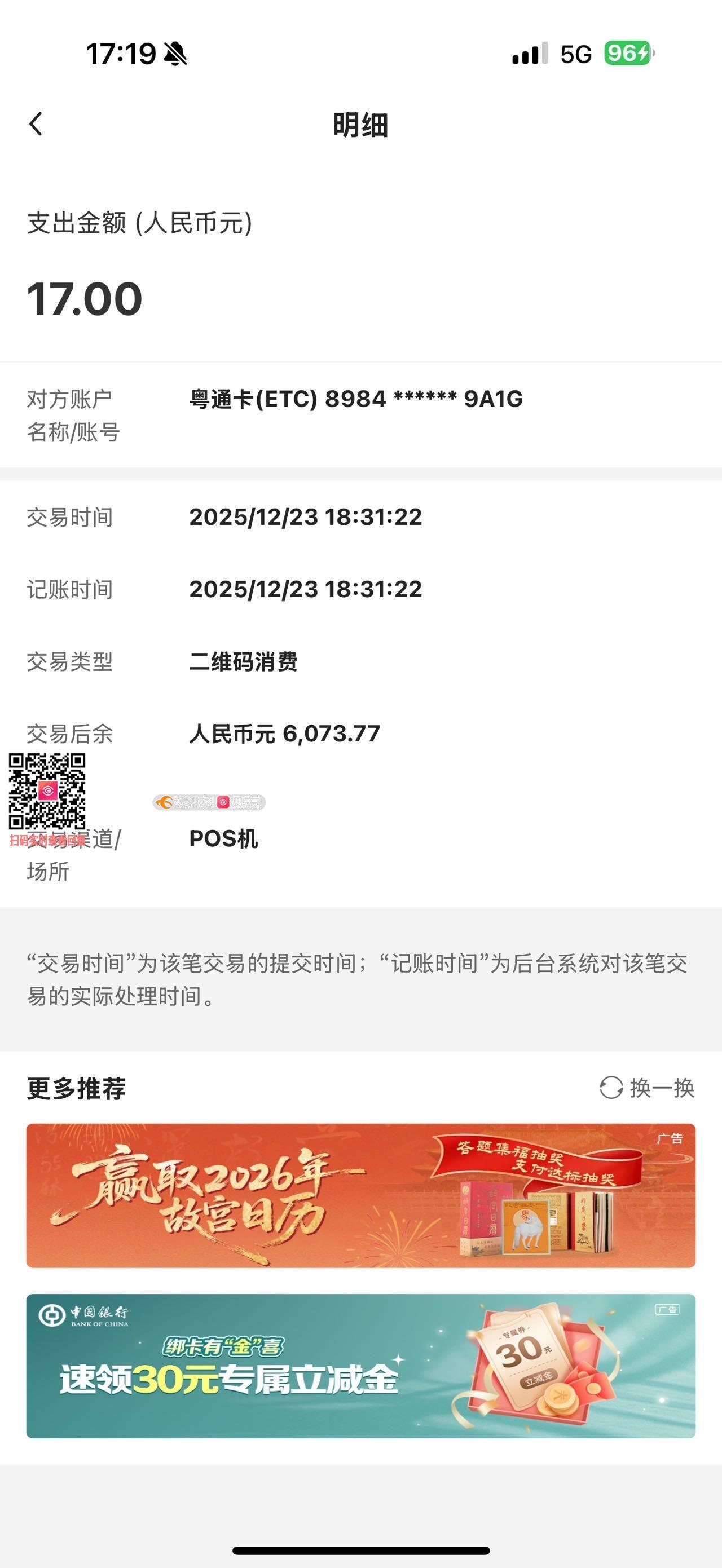This screenshot has width=722, height=1568.
Task: Open the 赢取2026年故宫日历 banner
Action: point(360,1195)
